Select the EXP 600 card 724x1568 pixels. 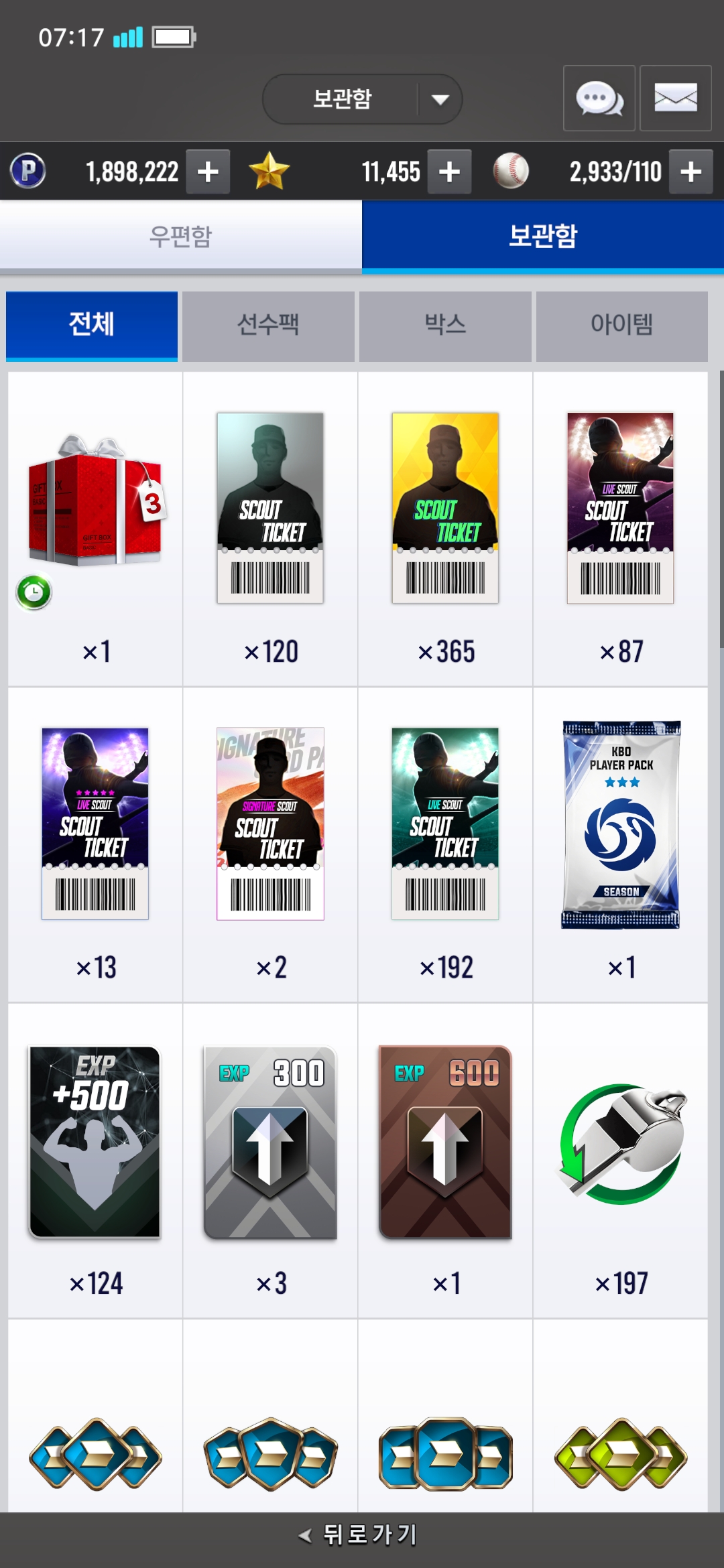click(445, 1142)
